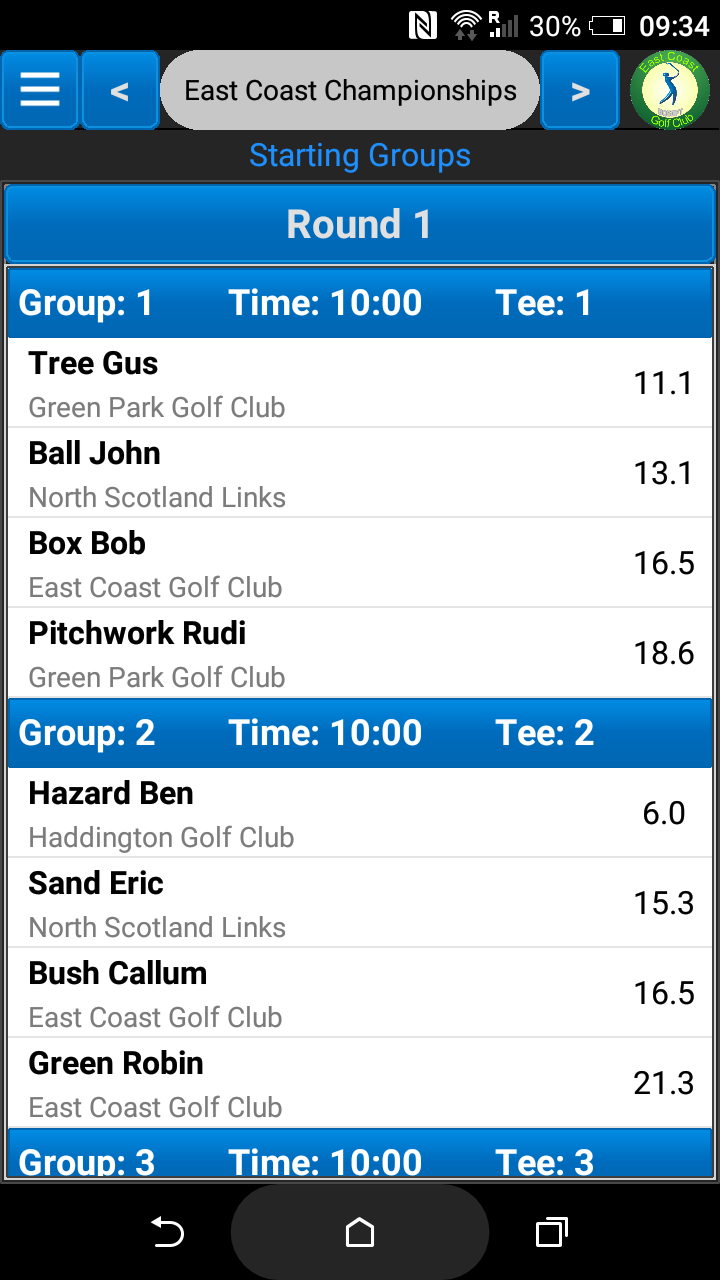This screenshot has width=720, height=1280.
Task: Open player Tree Gus
Action: [360, 383]
